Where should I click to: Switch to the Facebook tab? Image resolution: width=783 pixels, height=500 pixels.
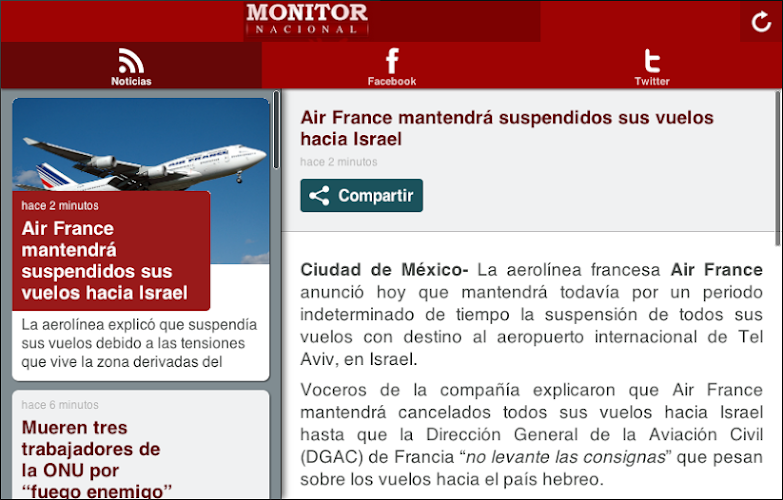tap(391, 67)
